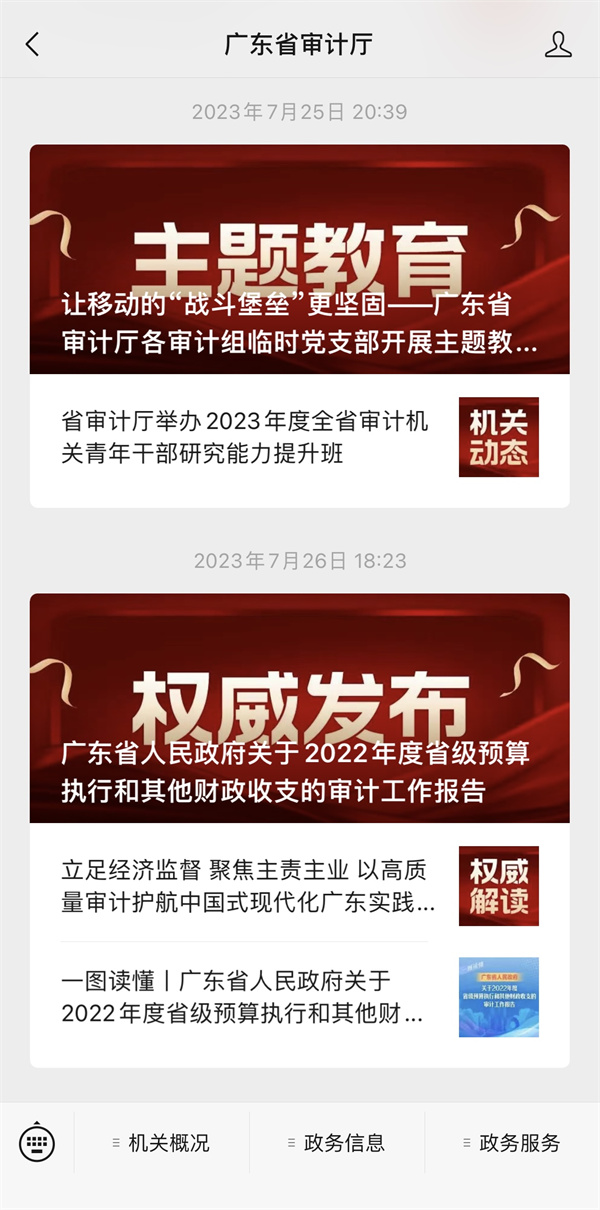Expand the 机关概况 menu
The height and width of the screenshot is (1210, 600).
tap(161, 1143)
